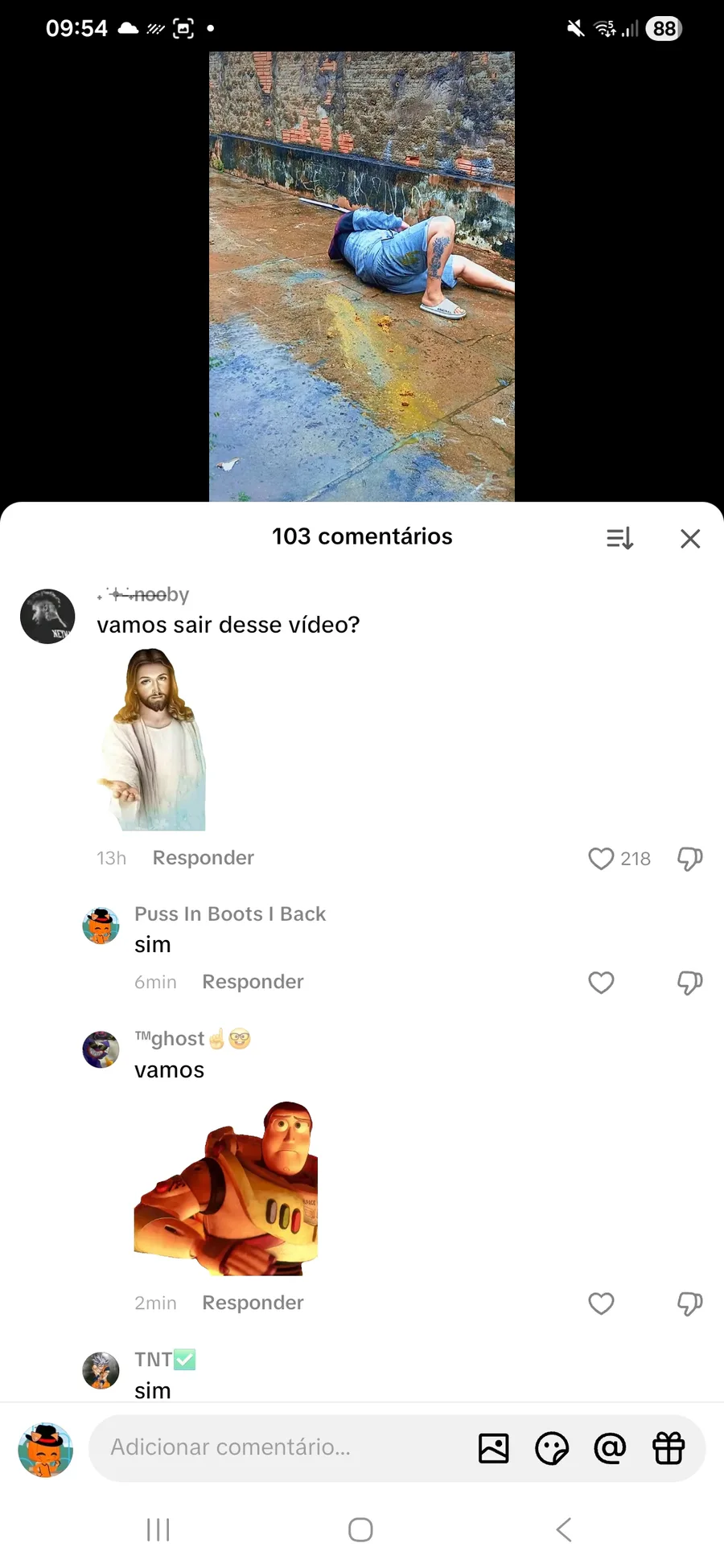Reply to ghost's 'vamos' comment
This screenshot has width=724, height=1568.
(x=253, y=1303)
